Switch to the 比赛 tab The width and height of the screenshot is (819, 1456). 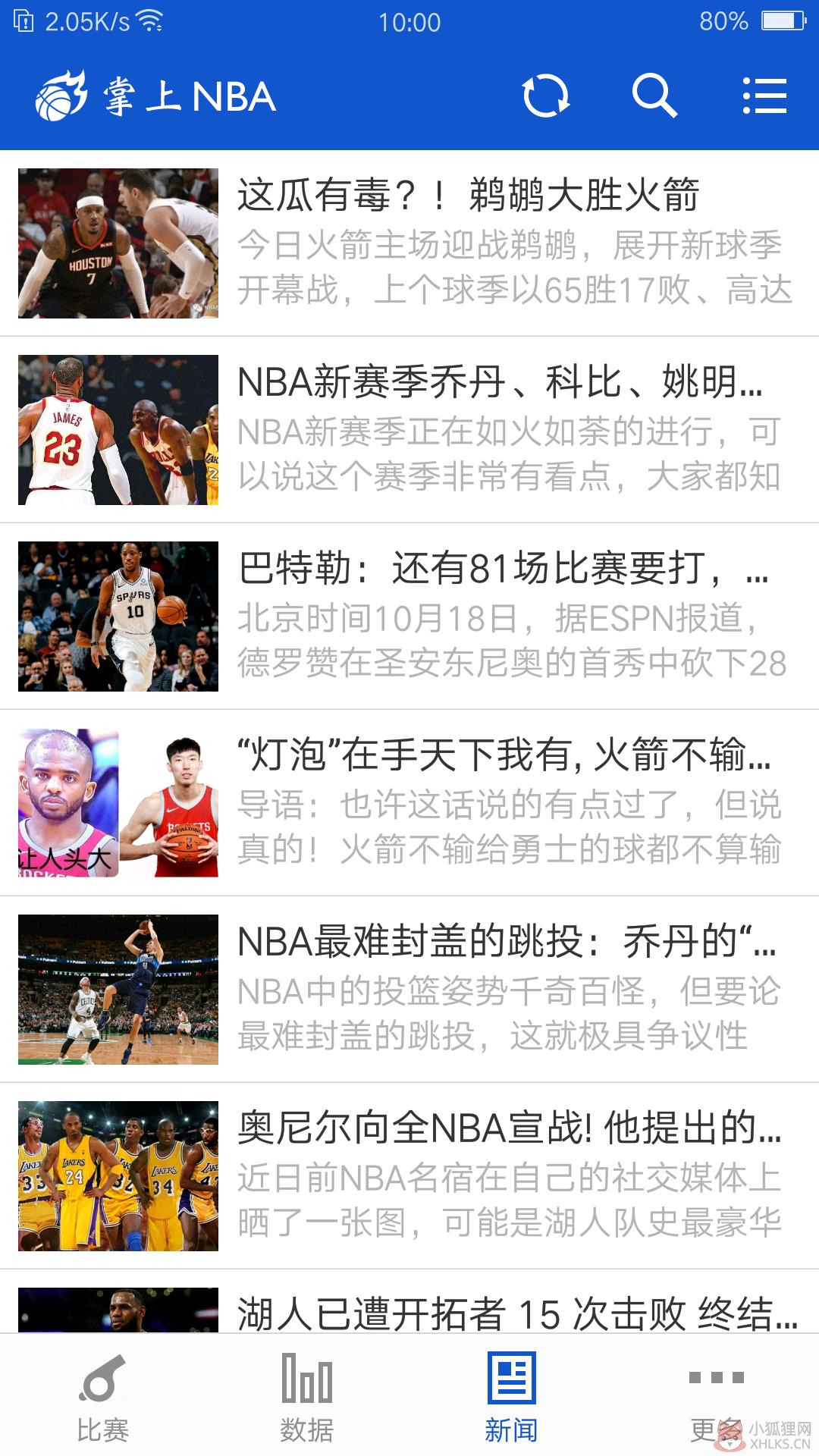[102, 1396]
